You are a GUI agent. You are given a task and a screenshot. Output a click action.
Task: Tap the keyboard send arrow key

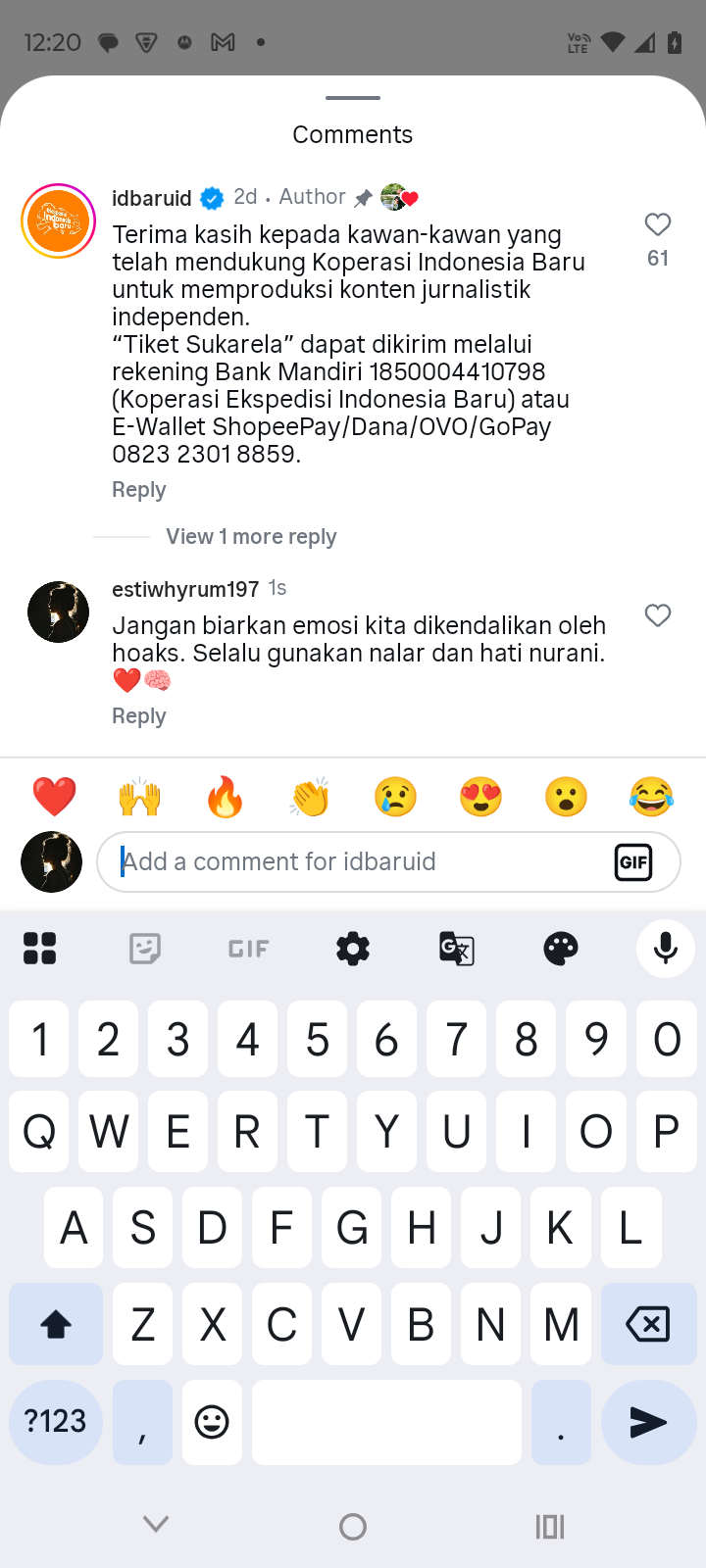click(648, 1422)
